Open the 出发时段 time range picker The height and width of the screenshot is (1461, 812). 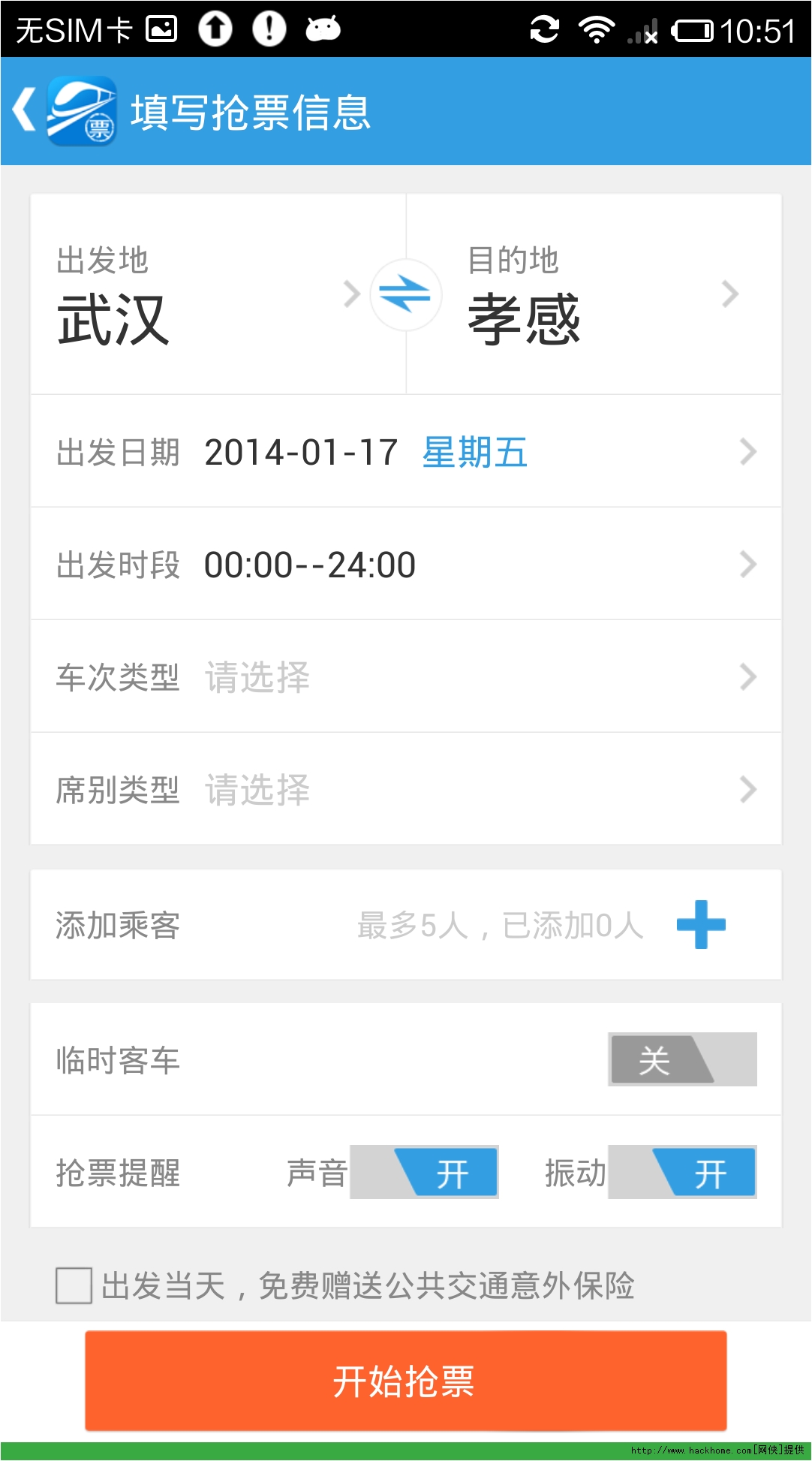click(405, 565)
